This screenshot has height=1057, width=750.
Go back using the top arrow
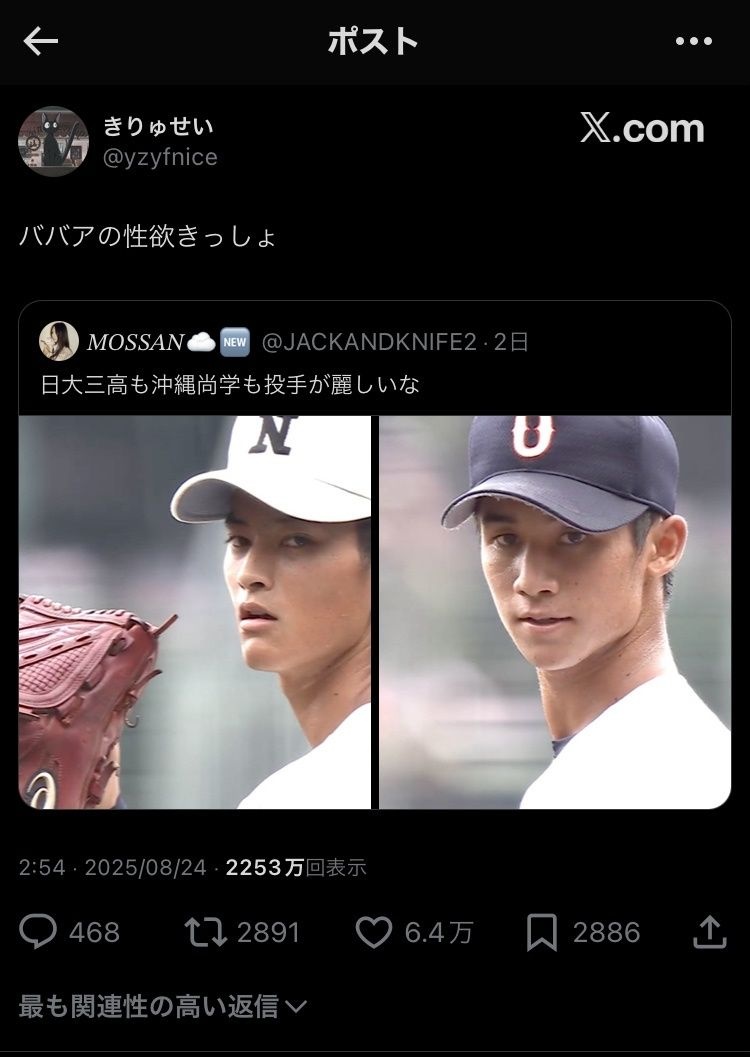41,41
